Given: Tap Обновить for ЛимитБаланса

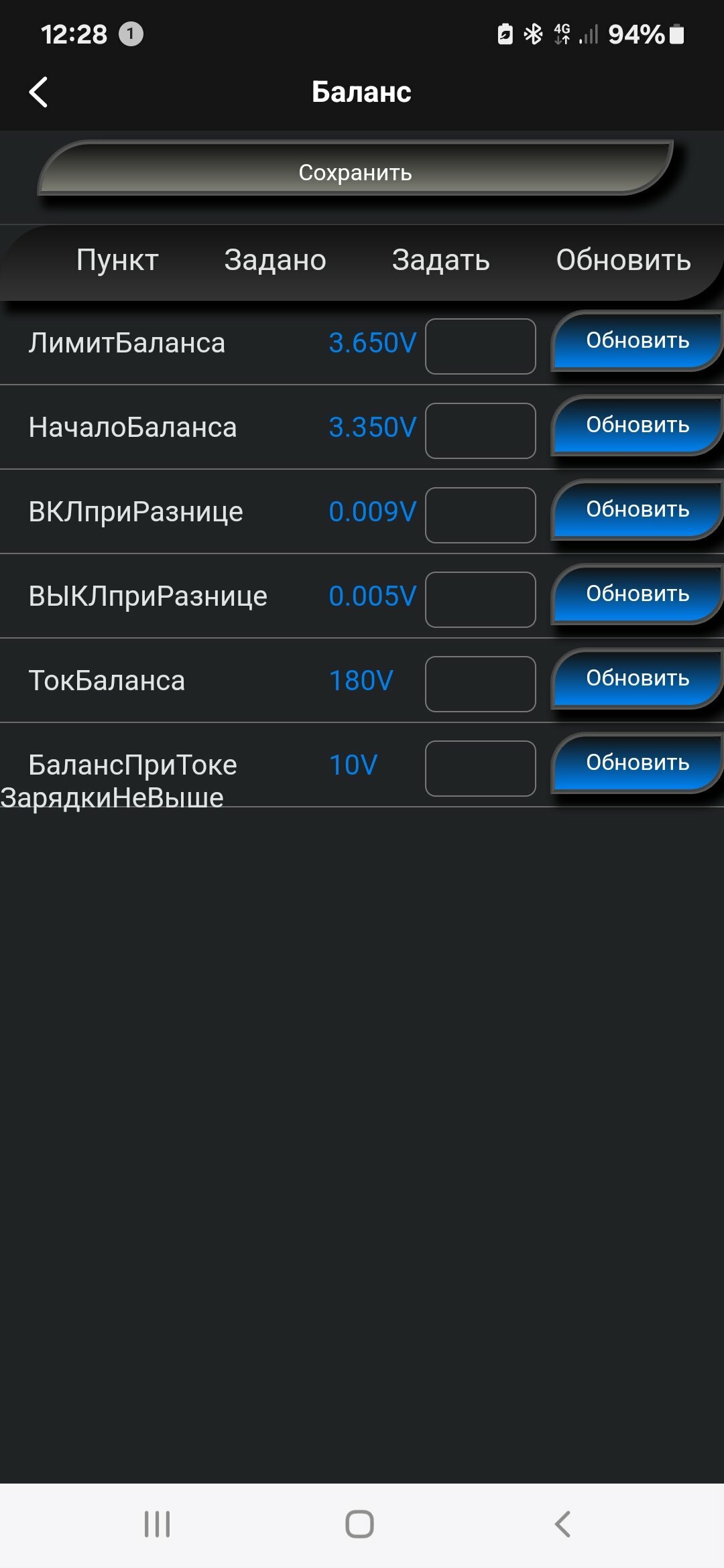Looking at the screenshot, I should (x=637, y=341).
